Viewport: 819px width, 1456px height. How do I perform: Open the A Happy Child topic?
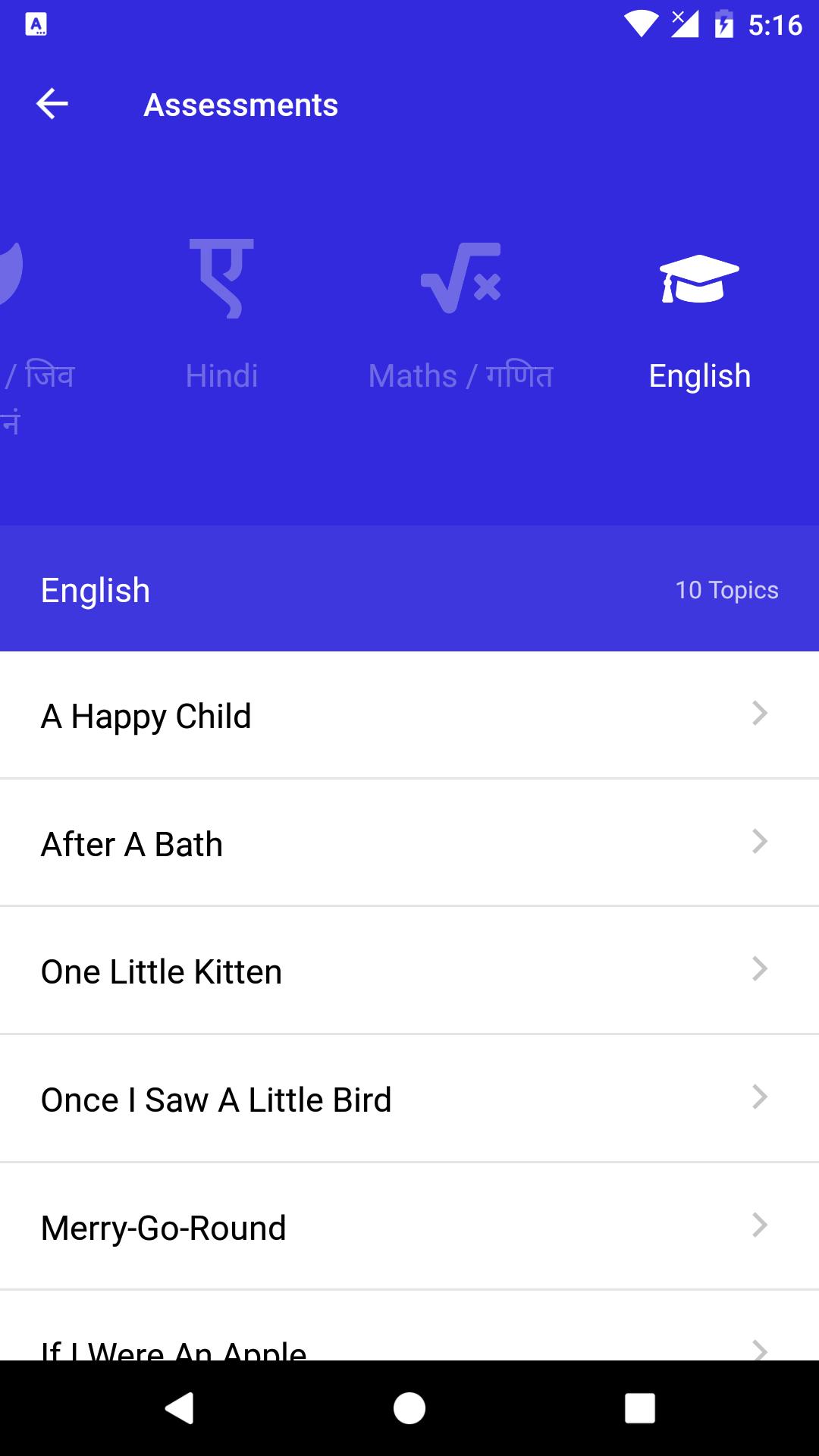409,715
